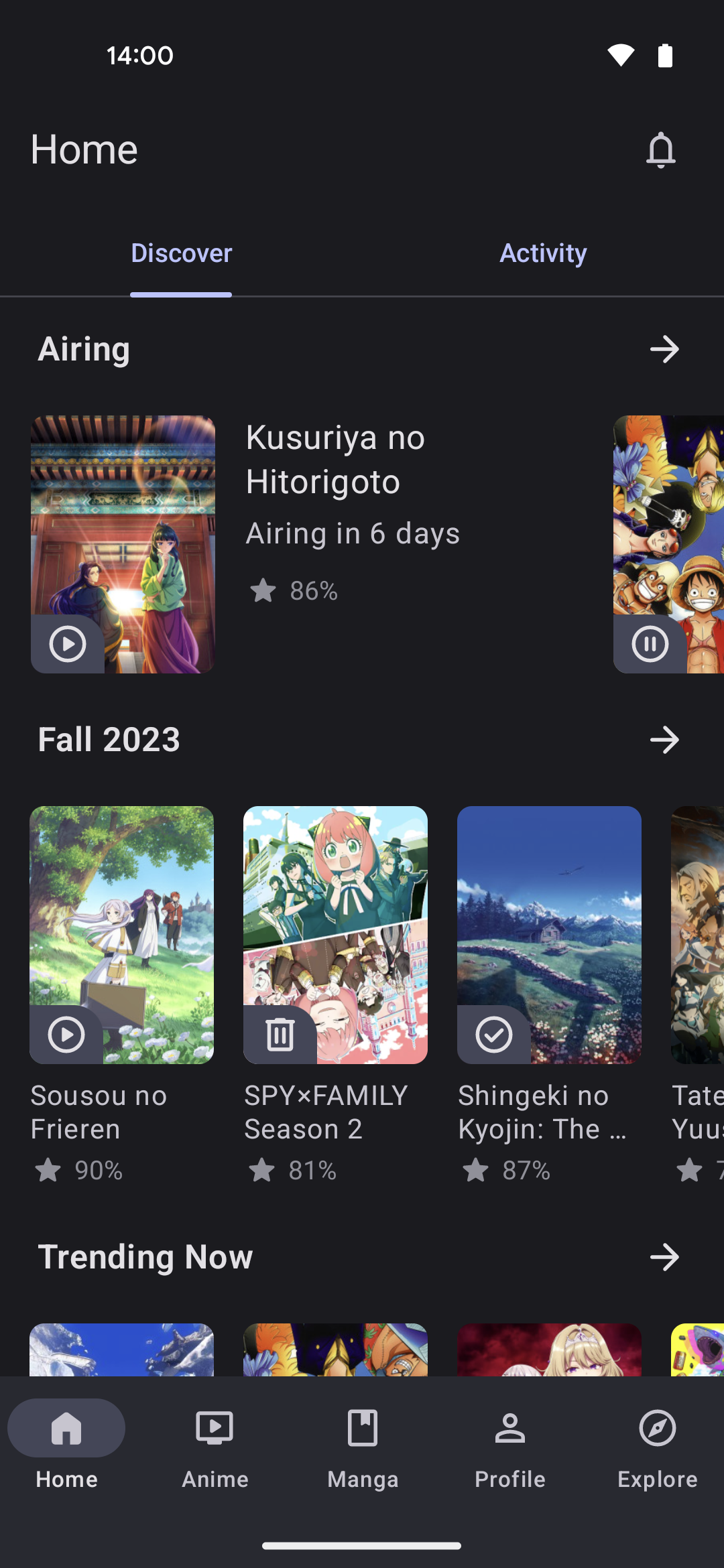See all Trending Now titles arrow
The height and width of the screenshot is (1568, 724).
664,1257
